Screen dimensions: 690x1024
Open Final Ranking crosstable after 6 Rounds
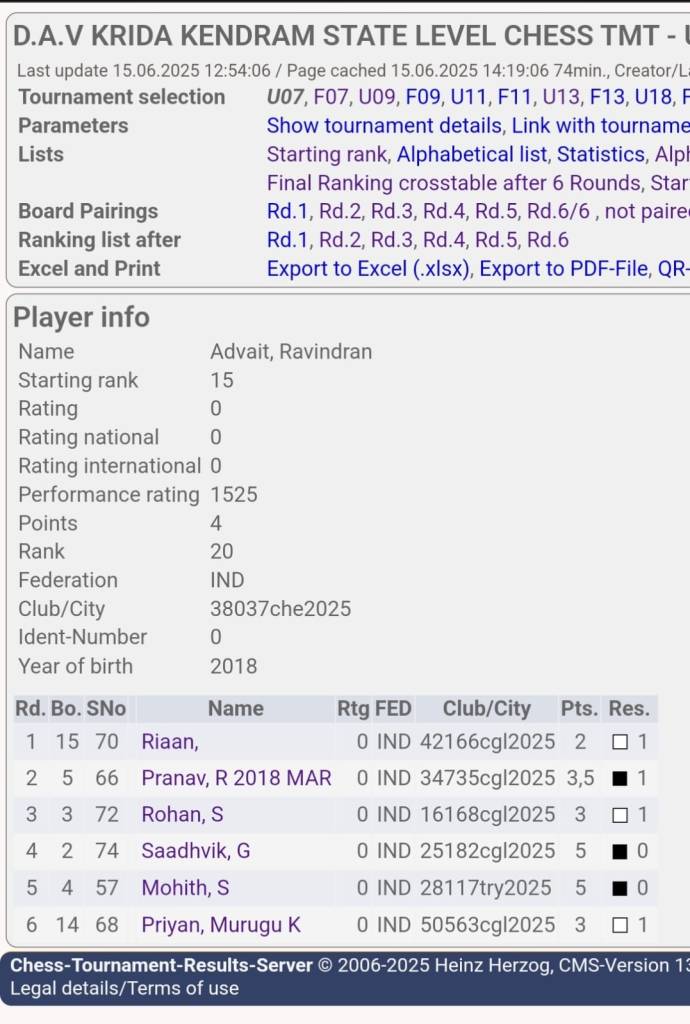point(453,184)
